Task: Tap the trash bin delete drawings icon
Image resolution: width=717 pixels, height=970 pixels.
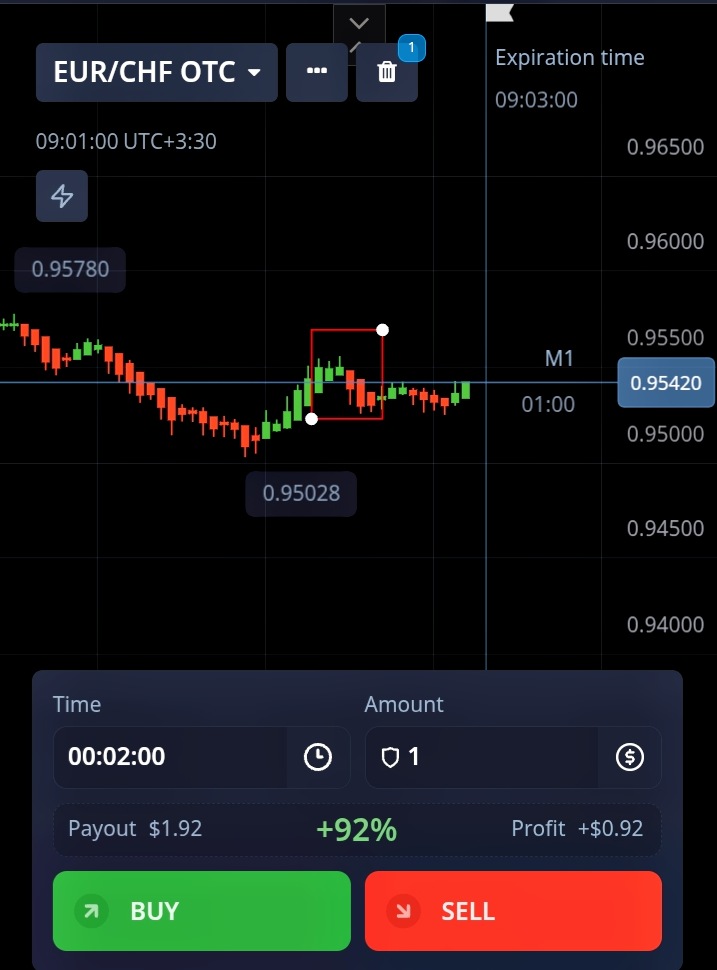Action: click(x=386, y=72)
